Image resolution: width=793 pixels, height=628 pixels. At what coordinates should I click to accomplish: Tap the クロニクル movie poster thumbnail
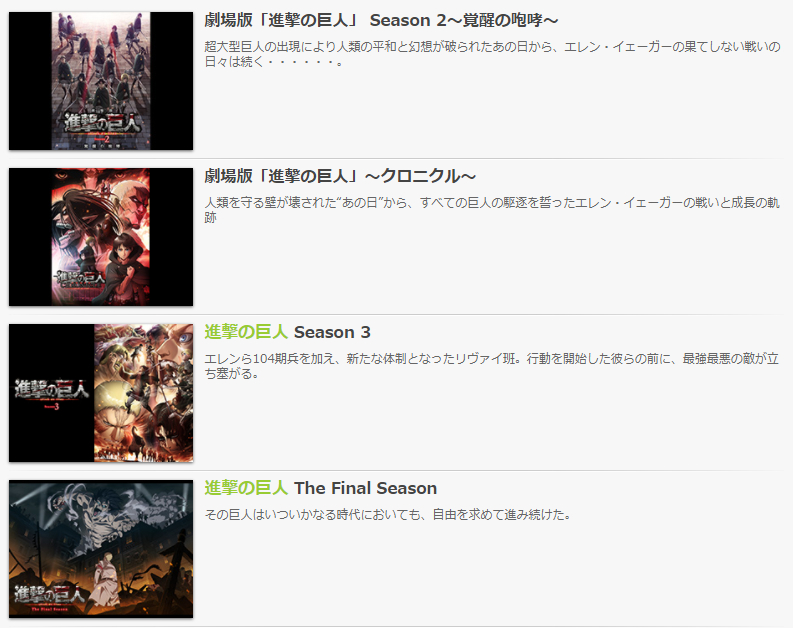coord(101,237)
